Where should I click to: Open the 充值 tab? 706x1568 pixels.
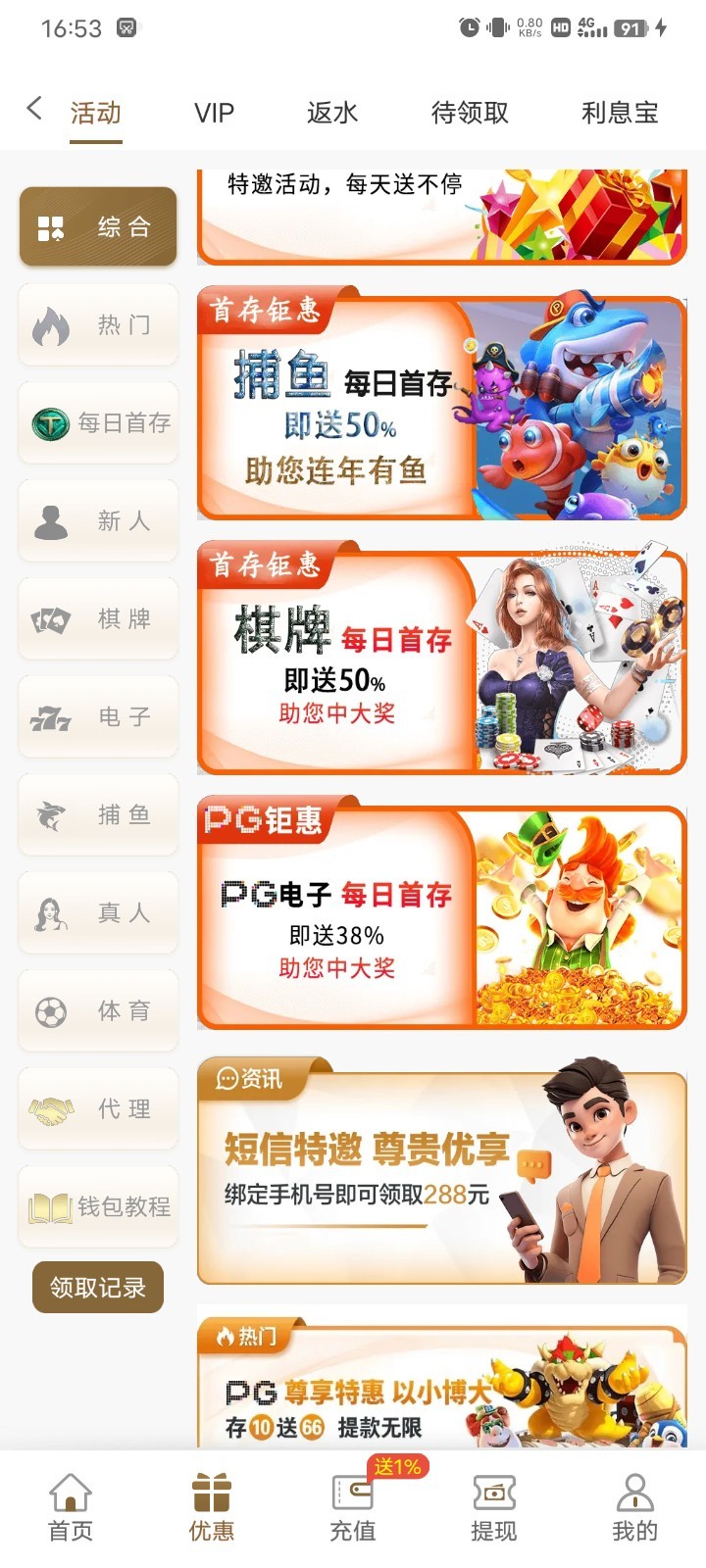click(x=352, y=1507)
